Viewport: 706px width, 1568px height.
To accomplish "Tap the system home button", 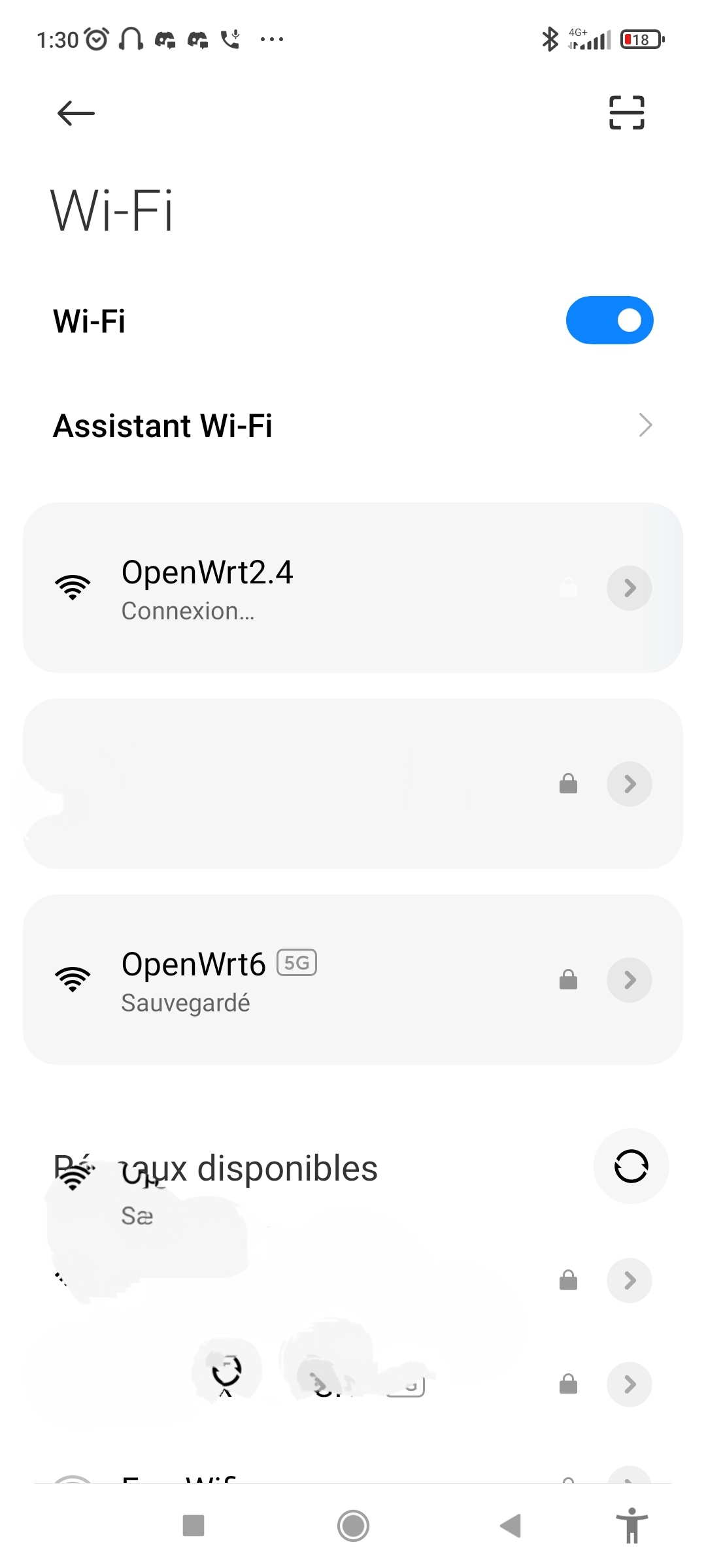I will [353, 1526].
